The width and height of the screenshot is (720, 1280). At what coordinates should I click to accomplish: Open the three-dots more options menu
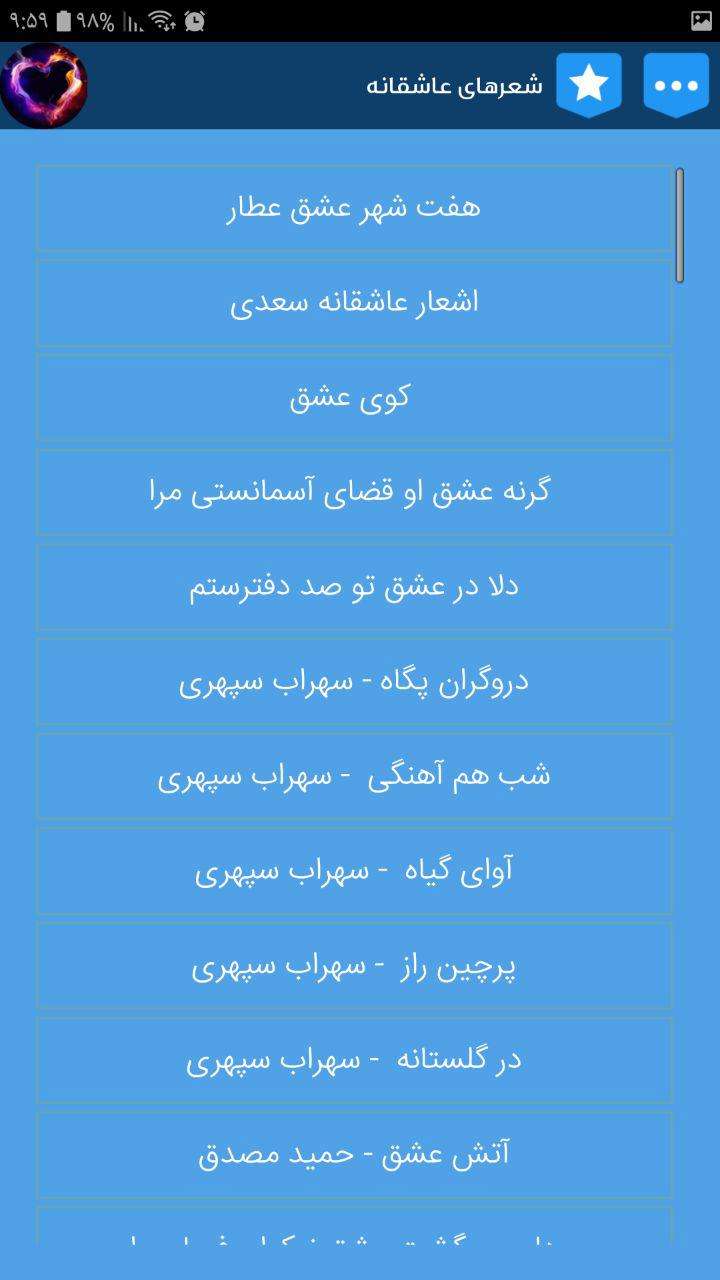pos(676,85)
